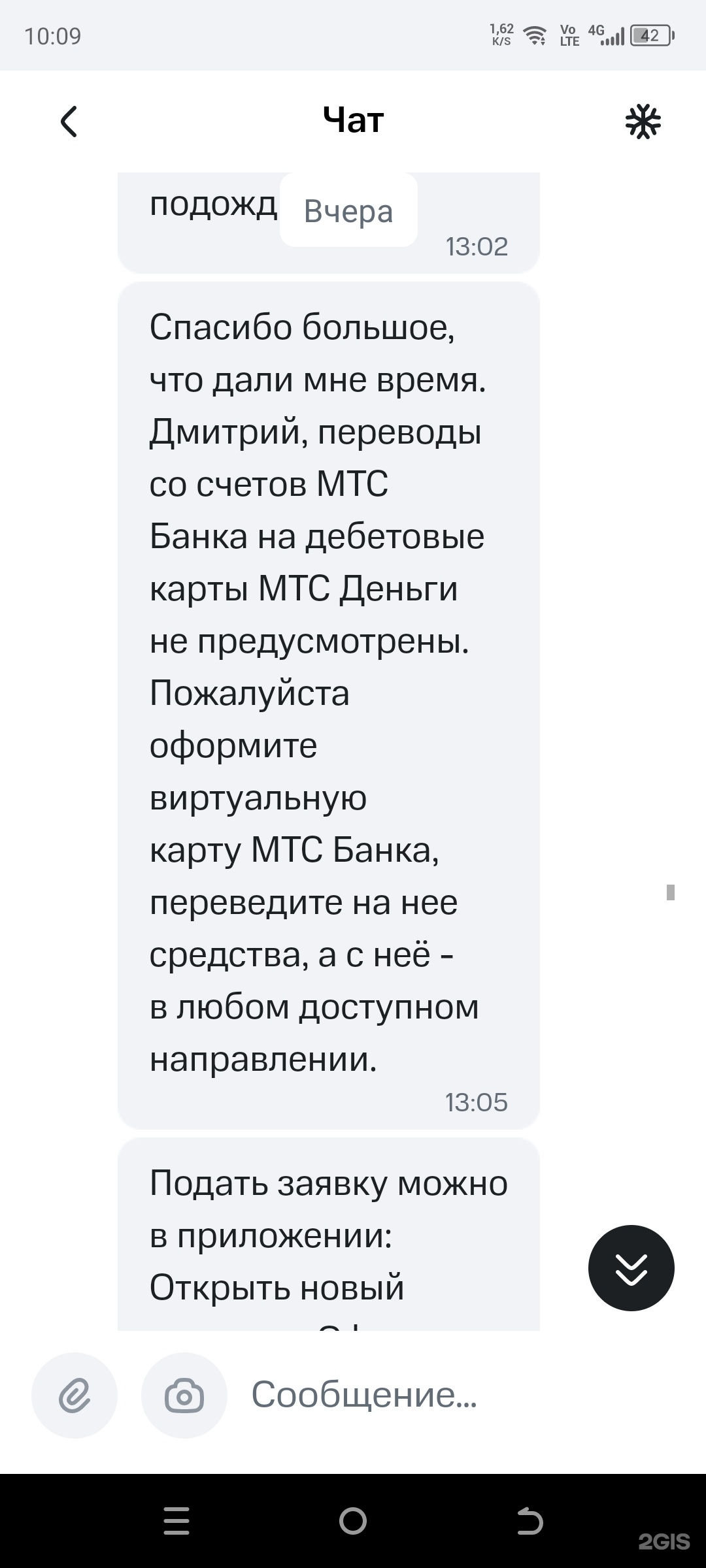706x1568 pixels.
Task: Tap the snowflake icon in header
Action: [643, 122]
